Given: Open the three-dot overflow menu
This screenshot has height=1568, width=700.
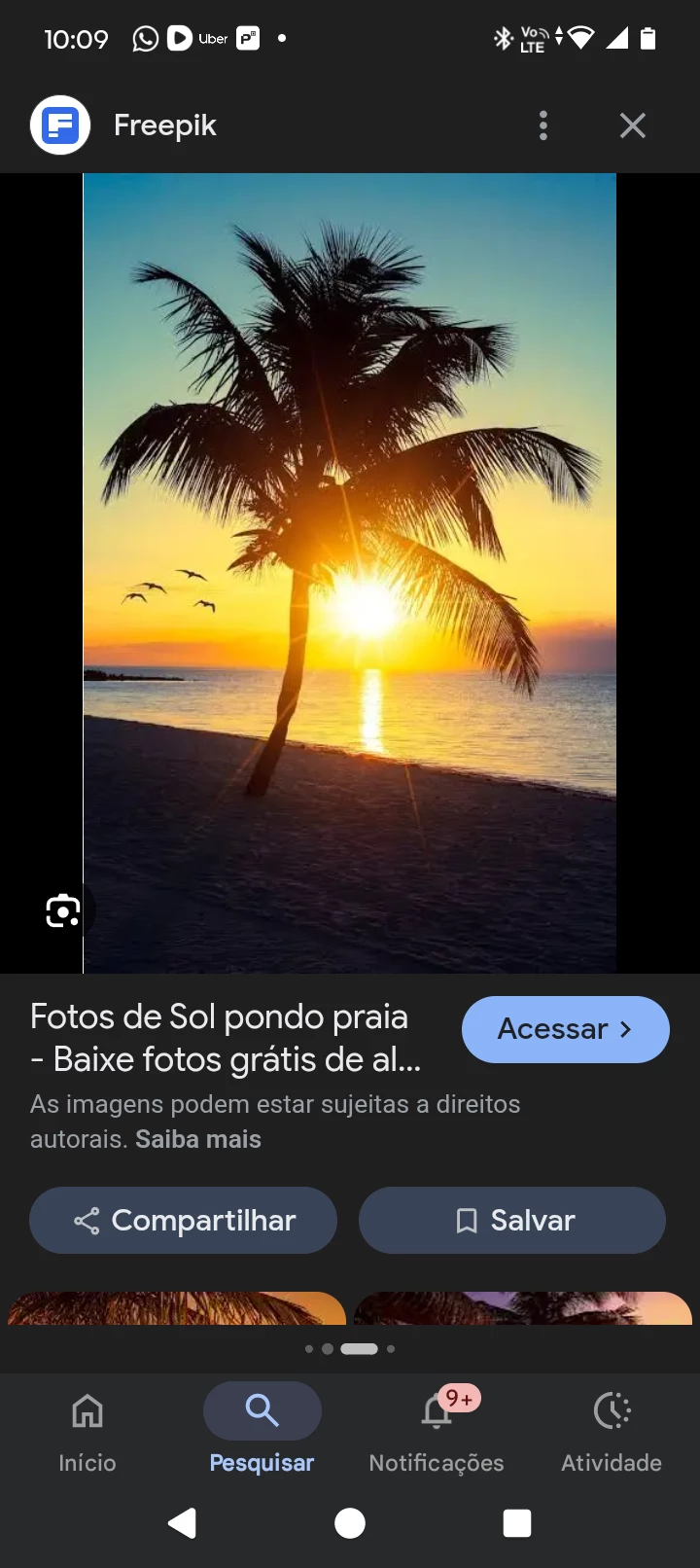Looking at the screenshot, I should coord(543,125).
